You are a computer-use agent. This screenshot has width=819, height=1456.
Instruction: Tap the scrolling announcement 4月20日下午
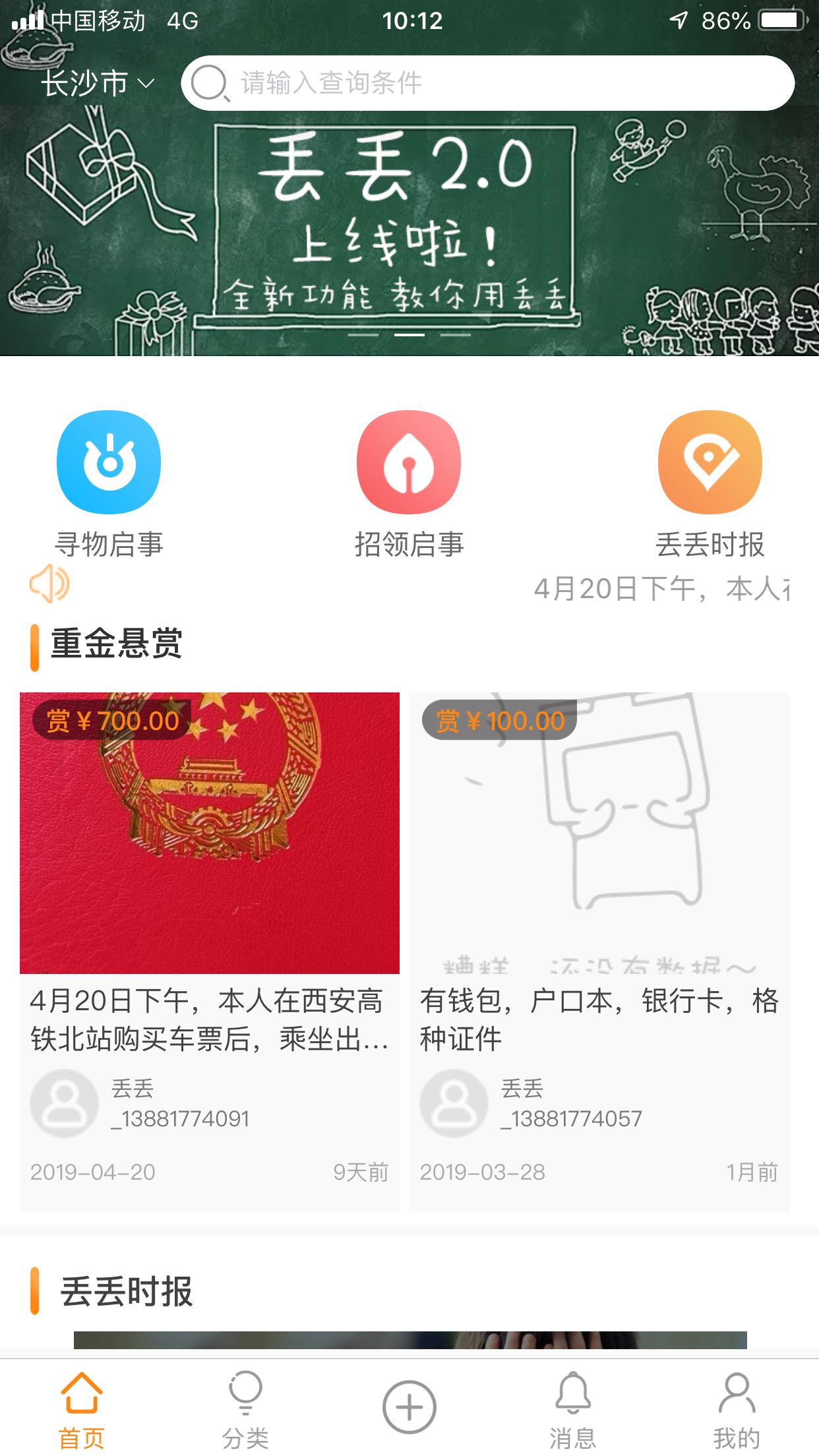click(659, 588)
